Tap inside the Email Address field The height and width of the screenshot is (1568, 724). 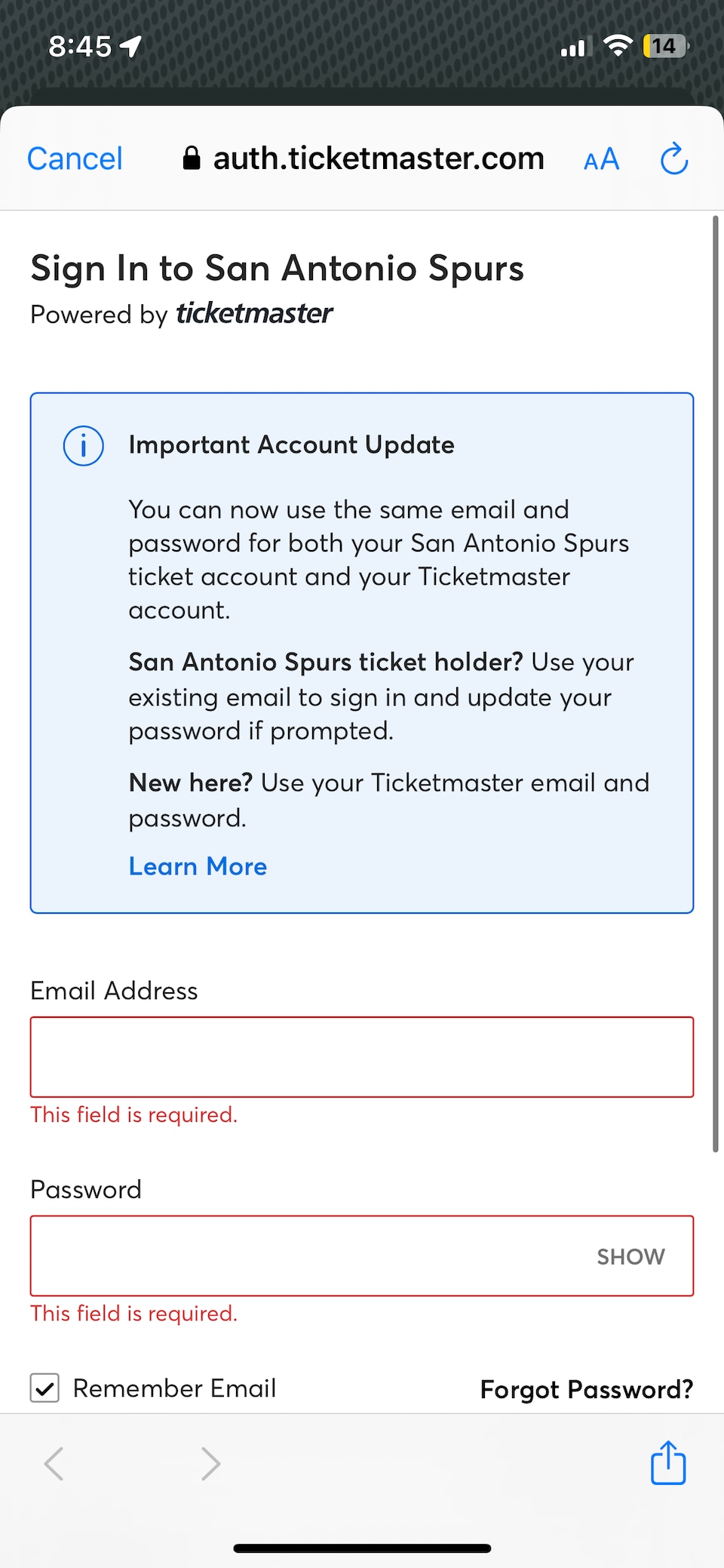pos(361,1056)
